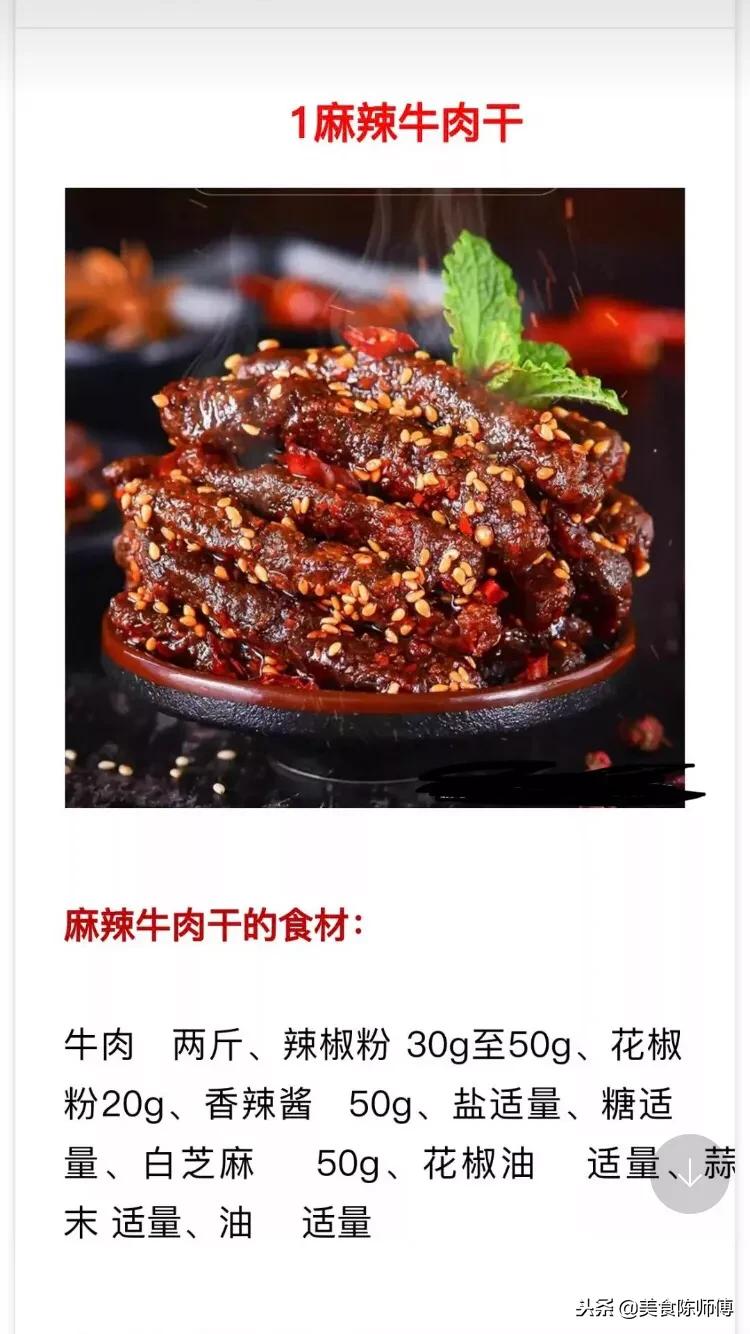Click the white space above the title
The height and width of the screenshot is (1334, 750).
(375, 50)
